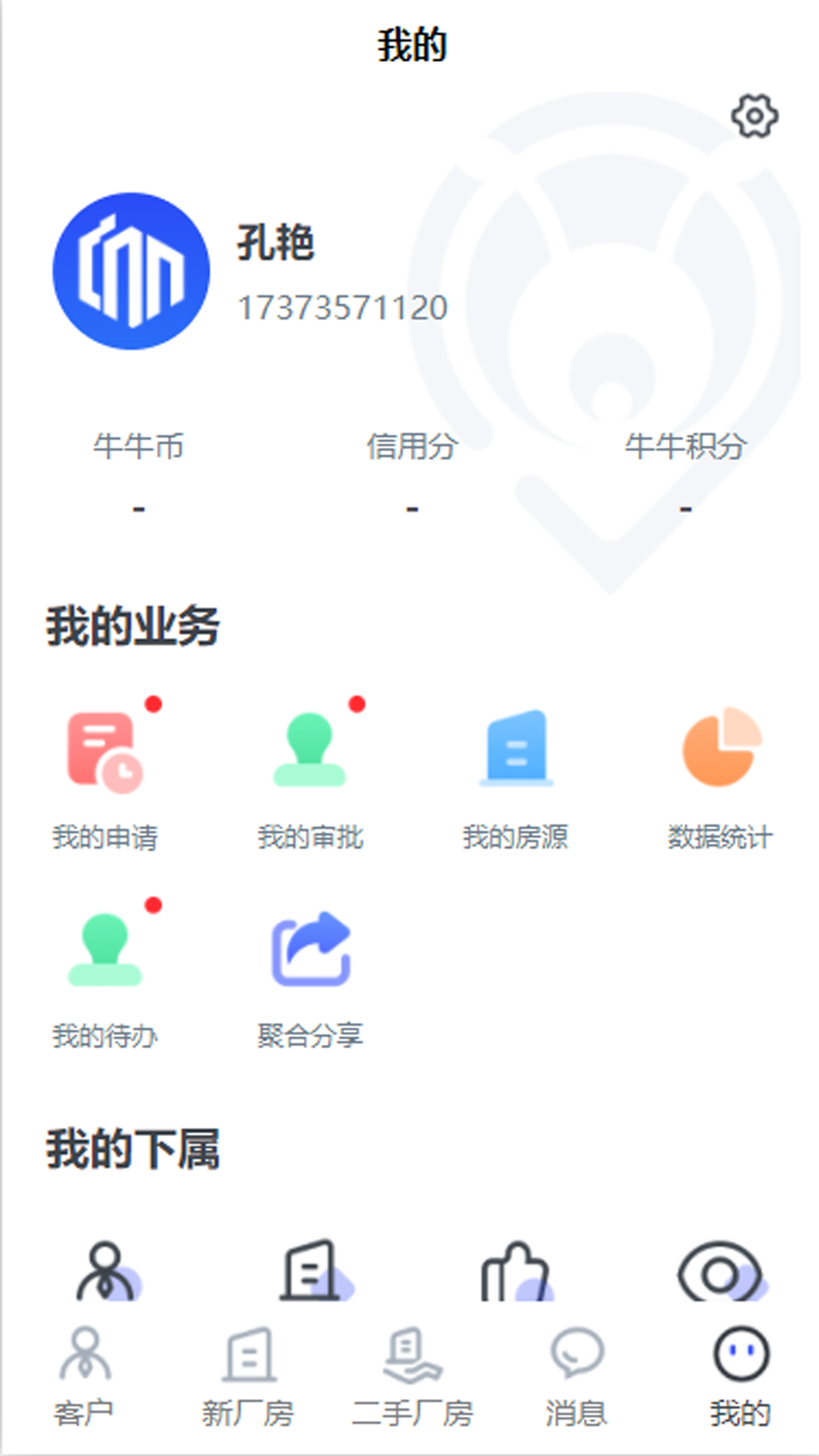The height and width of the screenshot is (1456, 819).
Task: Open the 消息 tab
Action: pos(576,1376)
